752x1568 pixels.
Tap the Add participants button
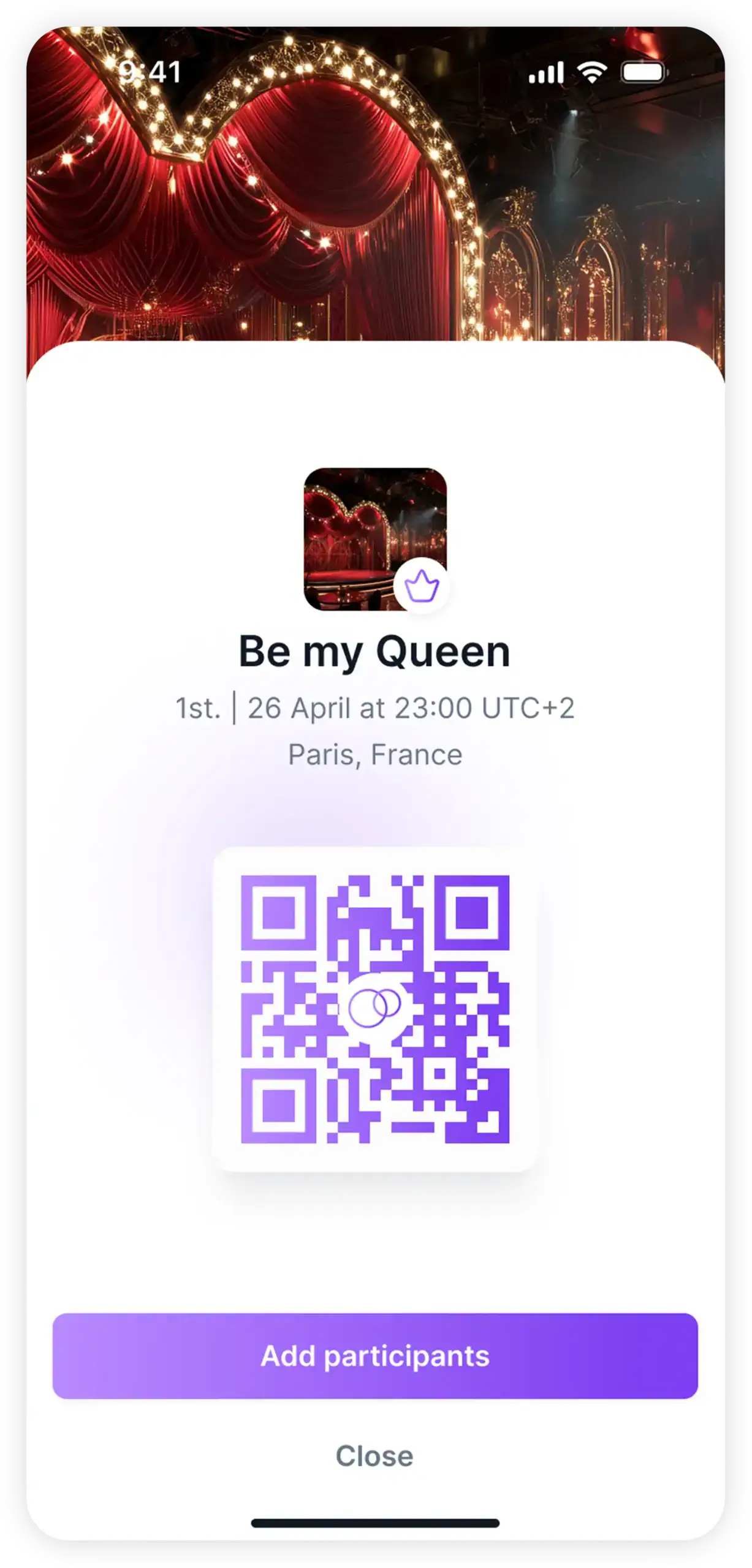coord(375,1356)
